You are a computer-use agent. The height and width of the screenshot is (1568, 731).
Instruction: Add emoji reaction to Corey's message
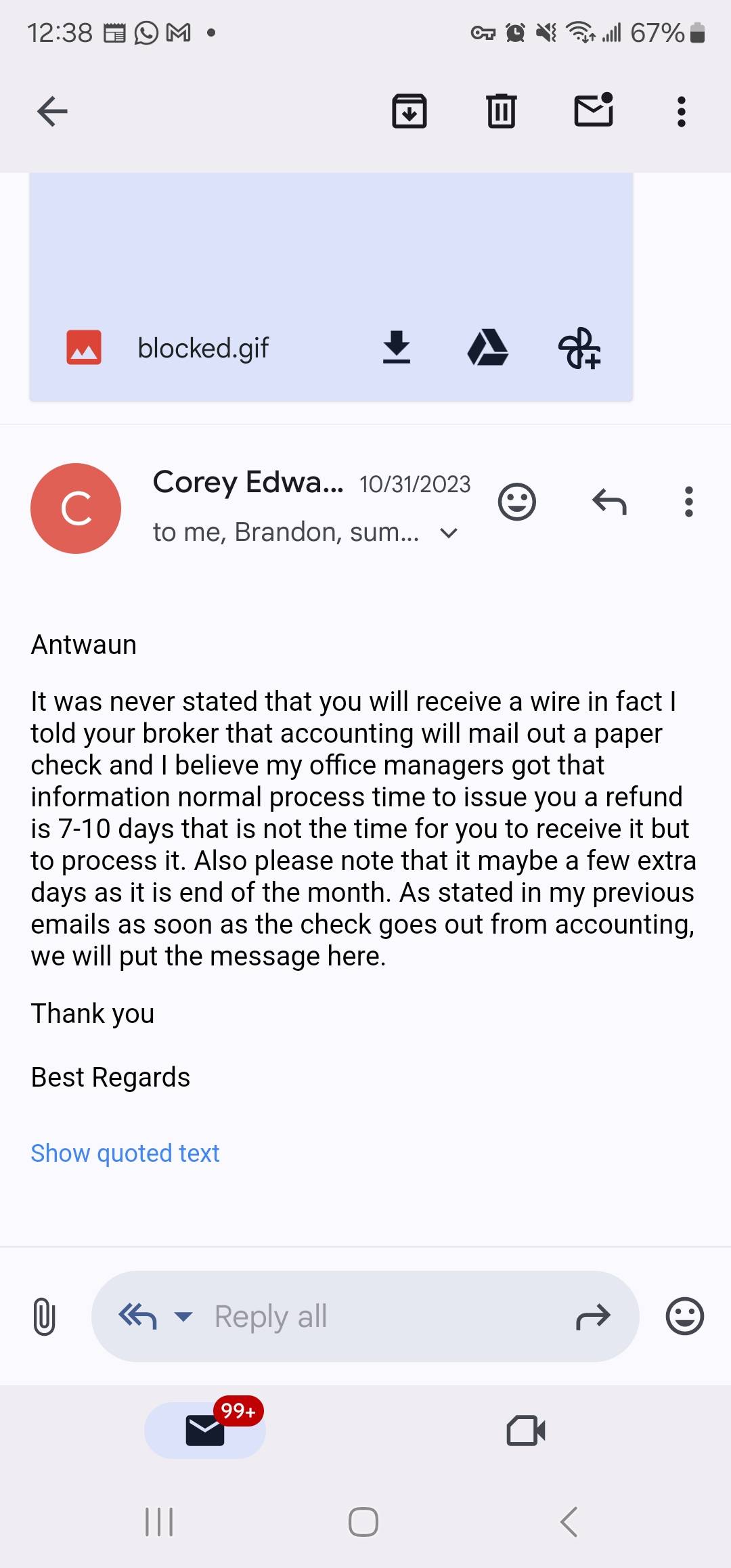tap(517, 502)
